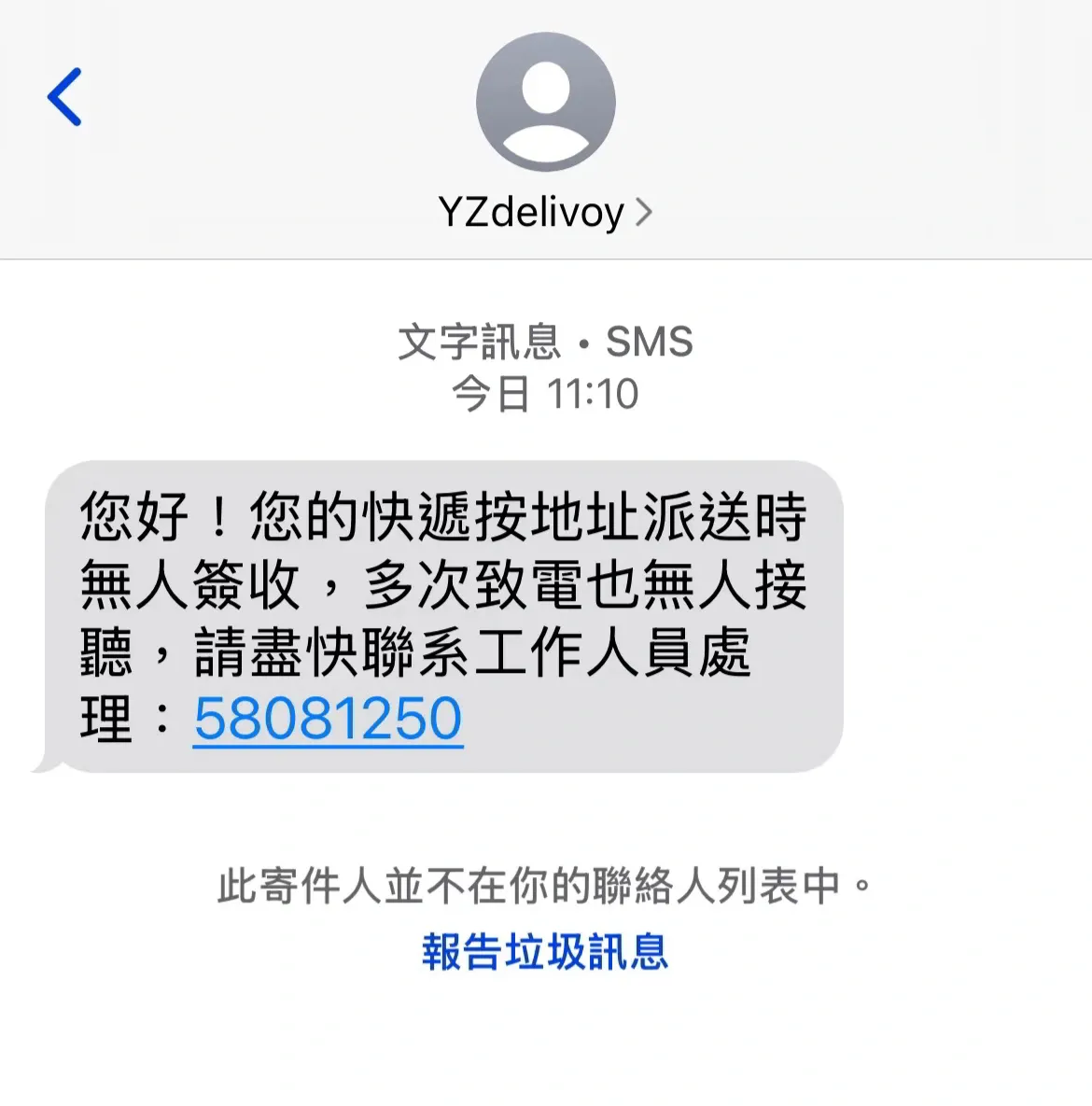Tap the blue 58081250 phone link
This screenshot has width=1092, height=1106.
click(327, 719)
